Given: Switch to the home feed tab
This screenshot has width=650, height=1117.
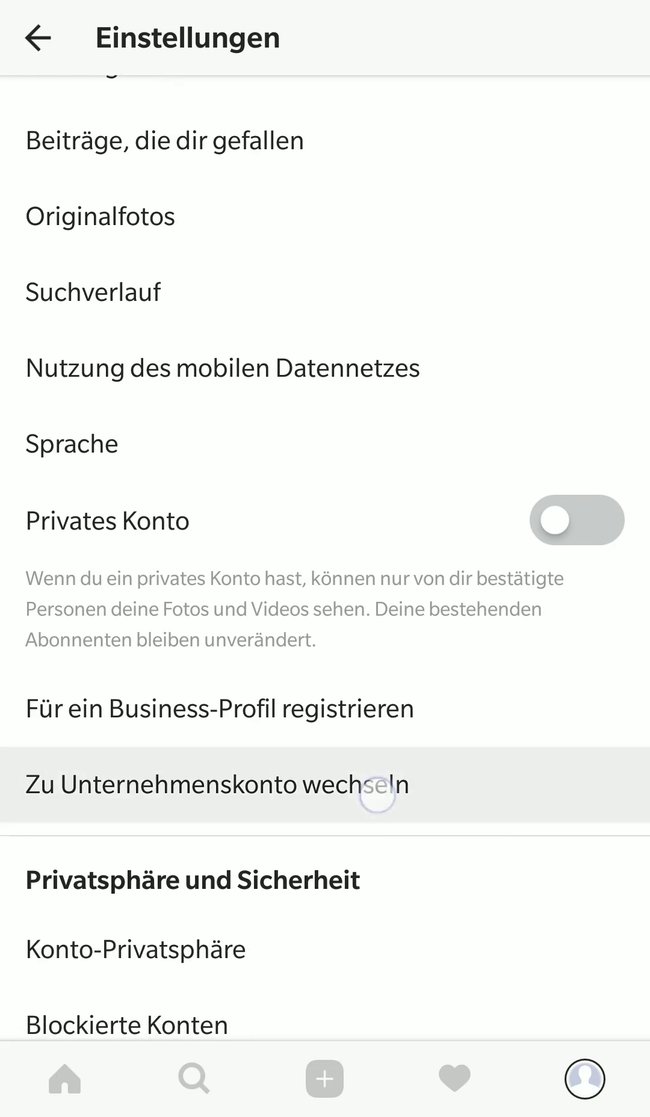Looking at the screenshot, I should (65, 1079).
